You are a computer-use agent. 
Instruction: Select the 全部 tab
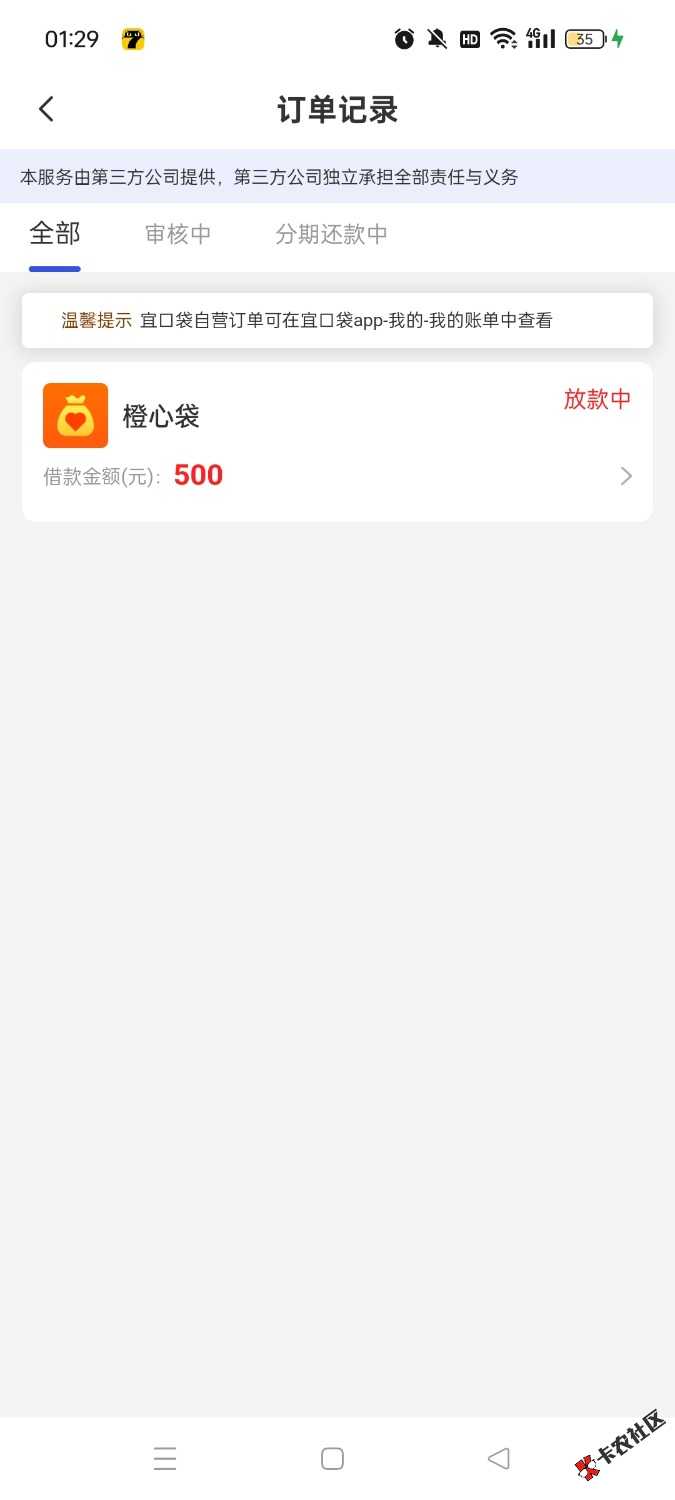pyautogui.click(x=55, y=234)
